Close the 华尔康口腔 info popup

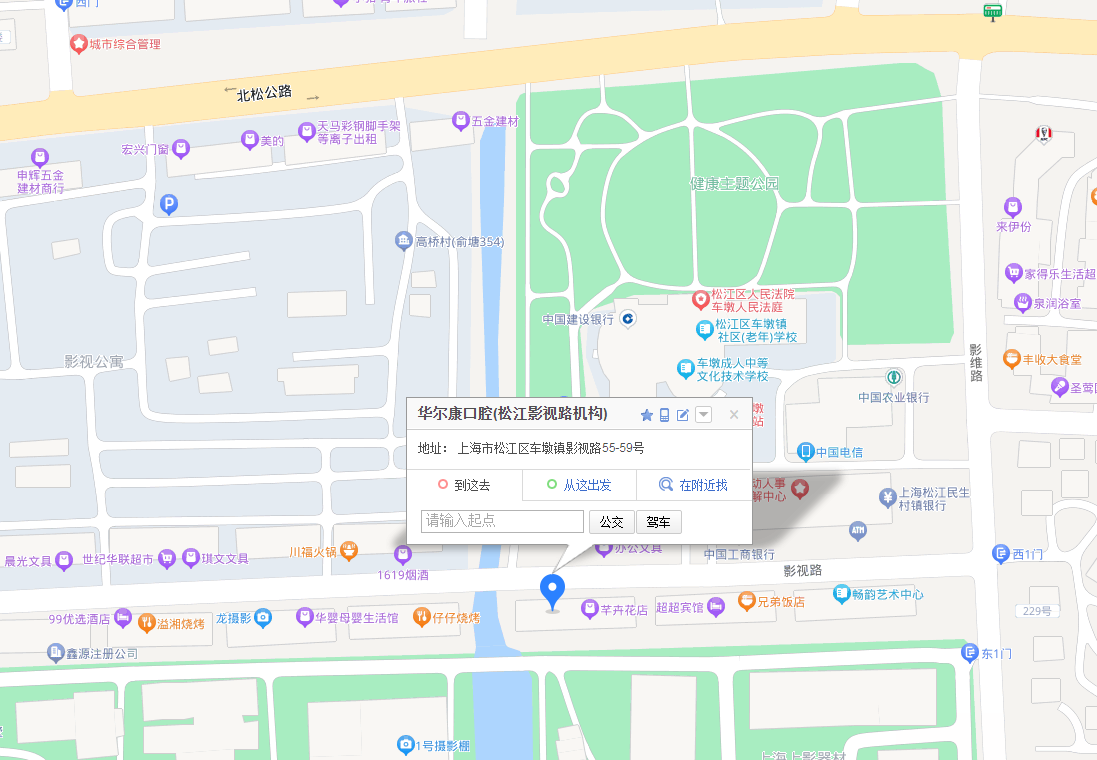[733, 414]
